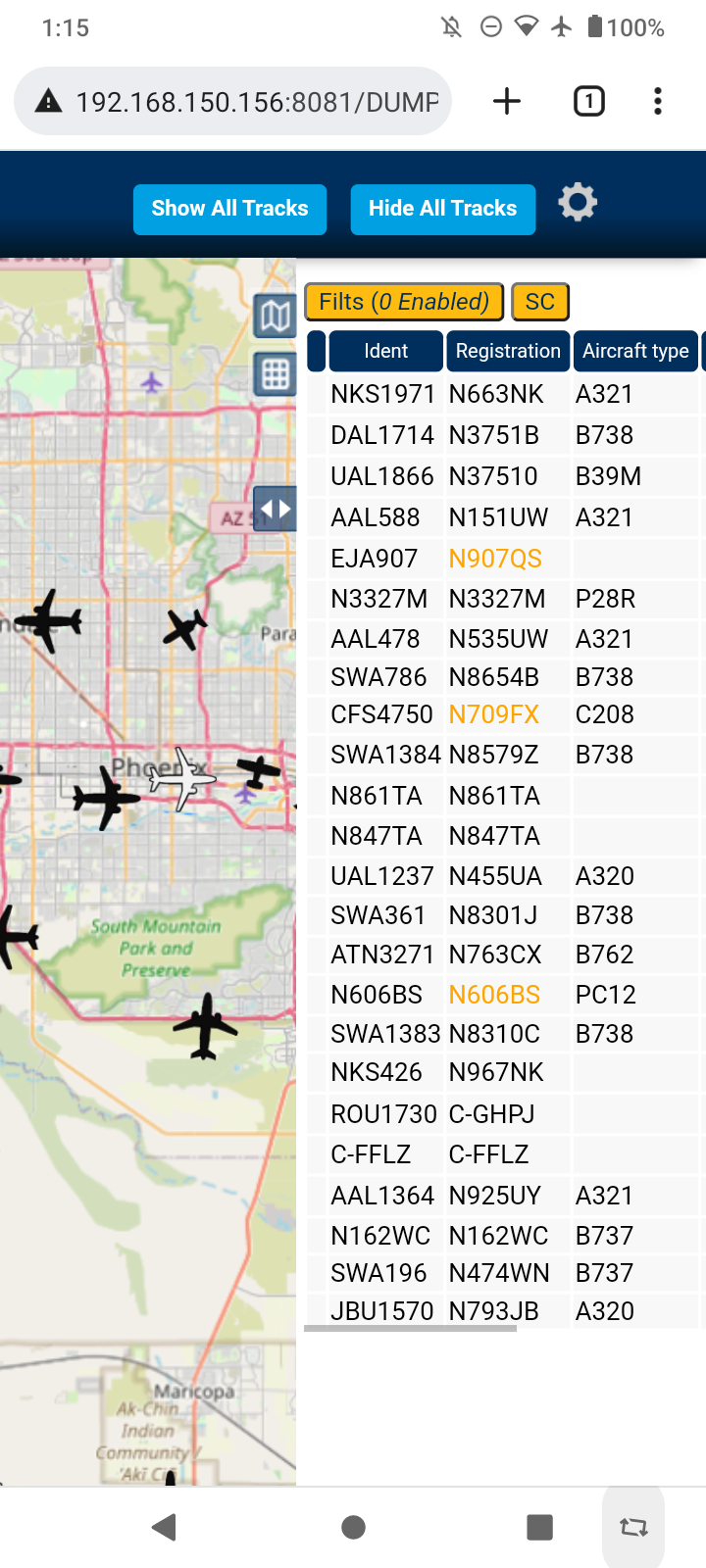Select the NKS1971 aircraft row
Image resolution: width=706 pixels, height=1568 pixels.
tap(502, 394)
